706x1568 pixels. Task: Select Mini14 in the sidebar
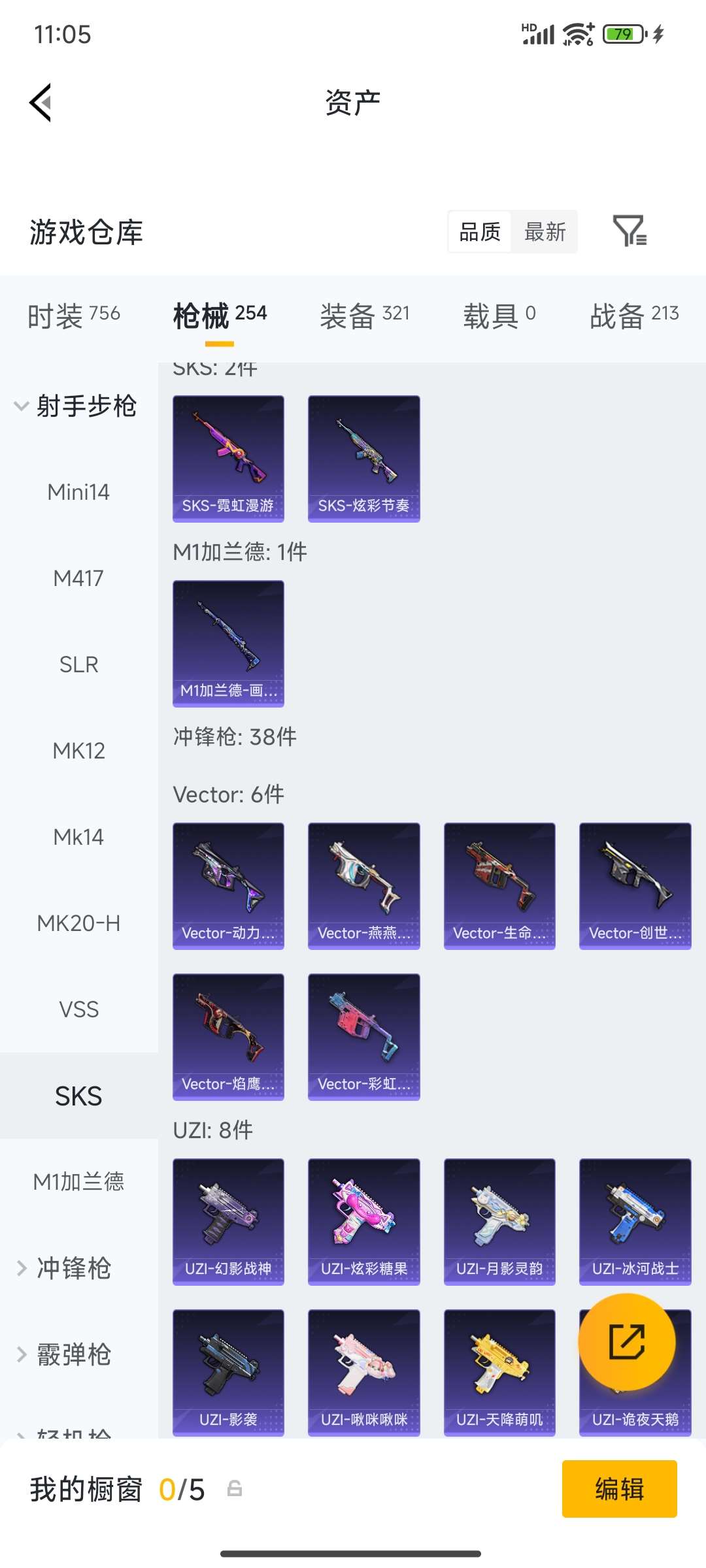78,492
